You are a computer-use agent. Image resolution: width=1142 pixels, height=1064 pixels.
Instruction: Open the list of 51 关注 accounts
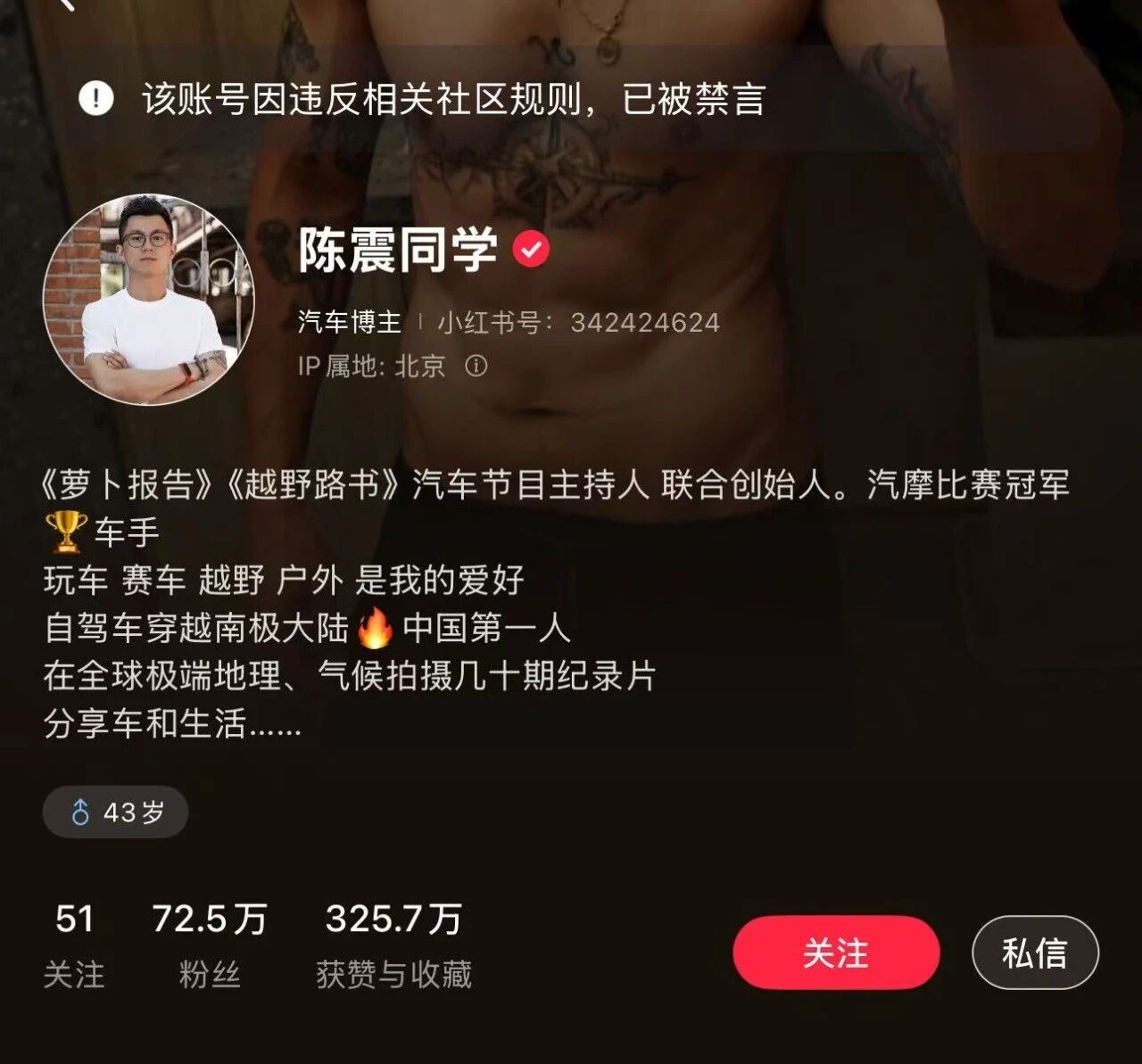tap(74, 945)
